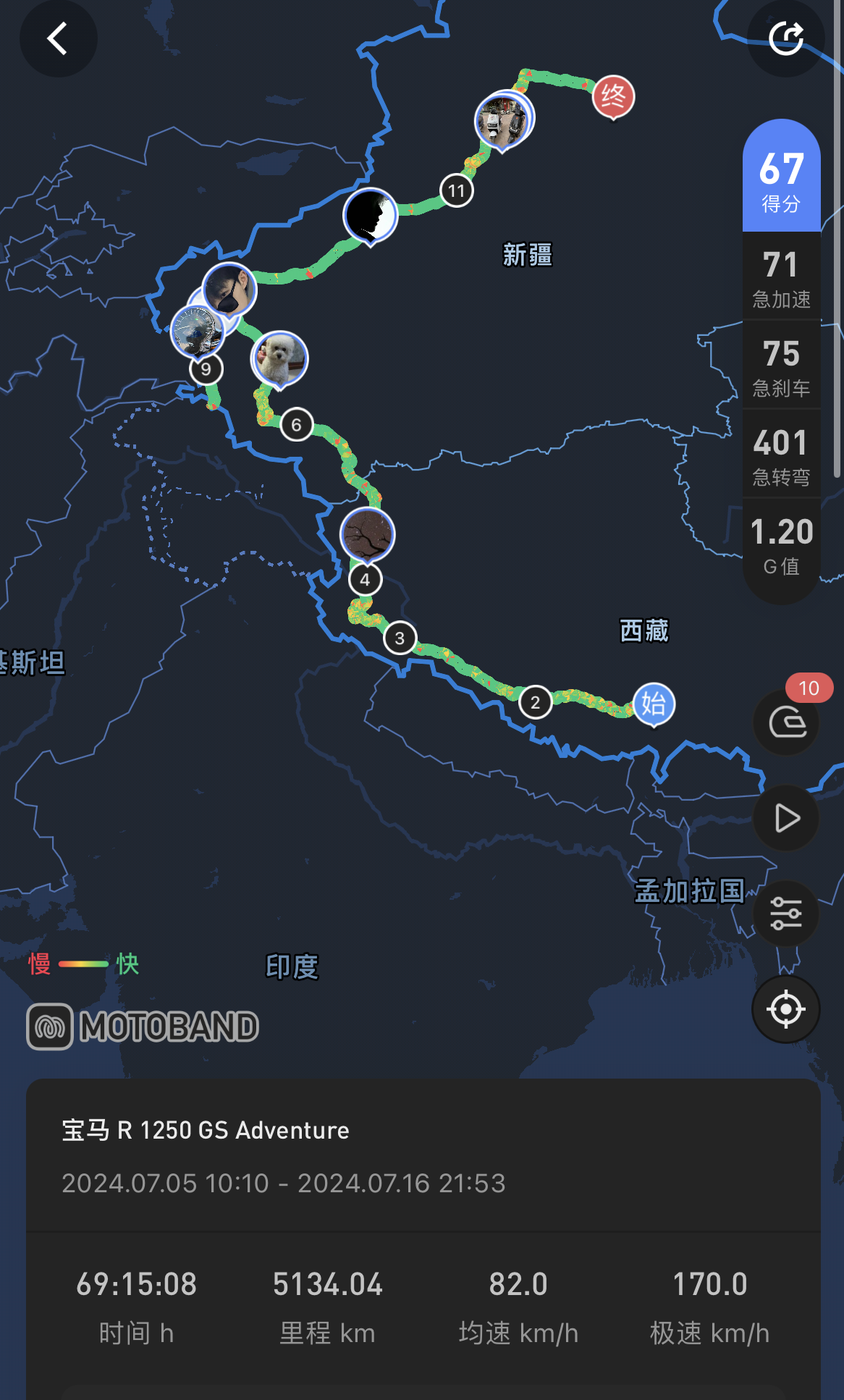Select day 2 waypoint marker

535,702
